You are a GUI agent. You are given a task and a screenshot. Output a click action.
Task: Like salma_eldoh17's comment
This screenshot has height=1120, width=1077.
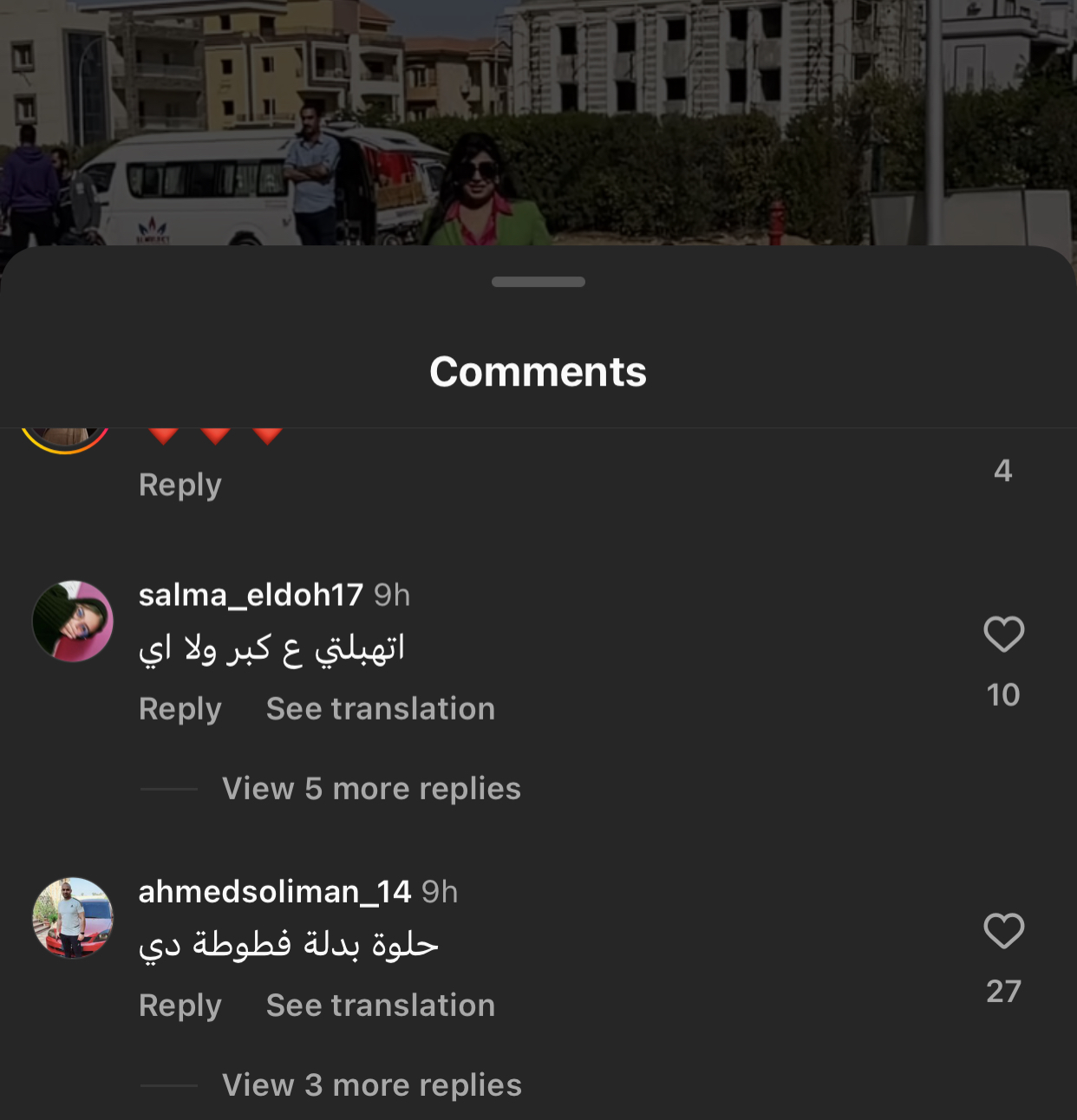(1003, 635)
